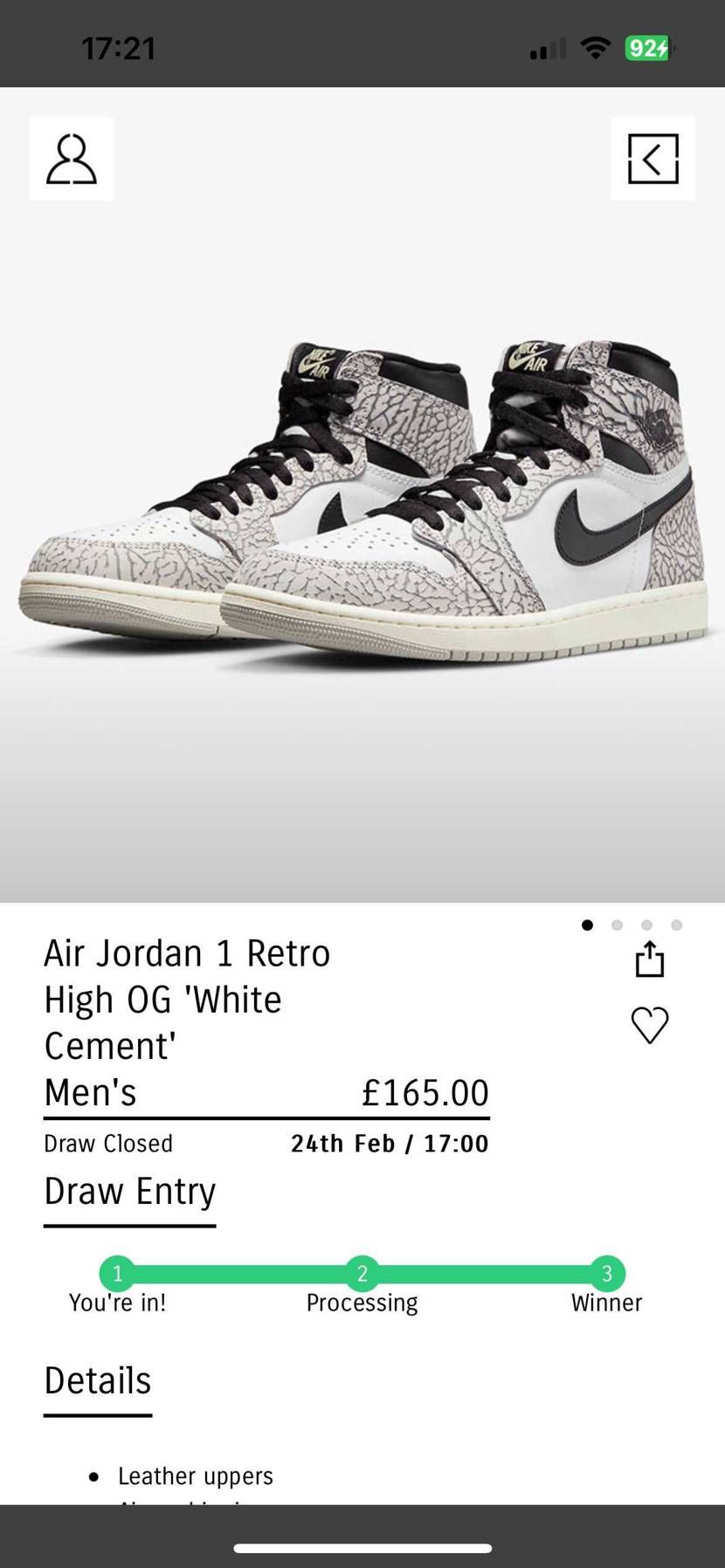Share the White Cement draw
The image size is (725, 1568).
(649, 959)
